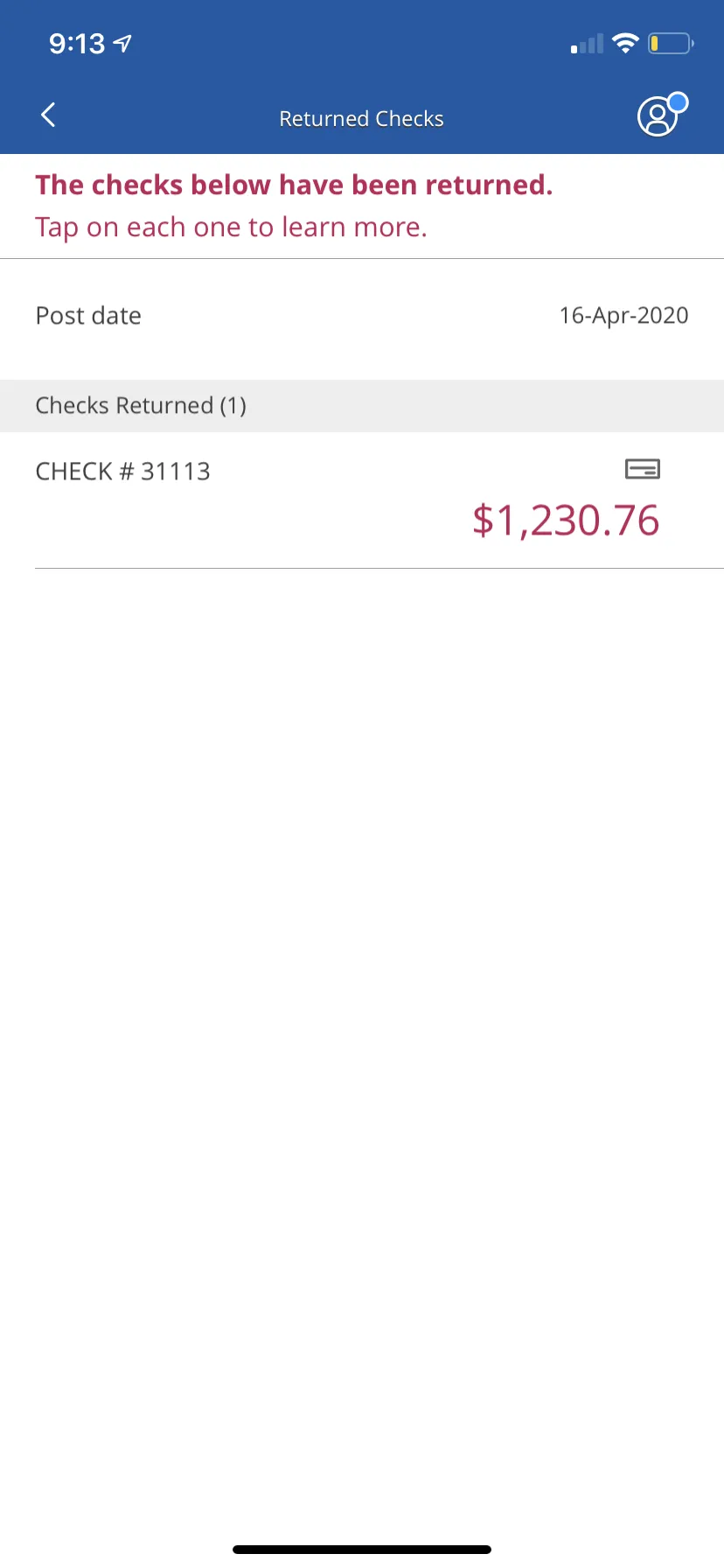Go back from Returned Checks
This screenshot has width=724, height=1568.
coord(48,115)
